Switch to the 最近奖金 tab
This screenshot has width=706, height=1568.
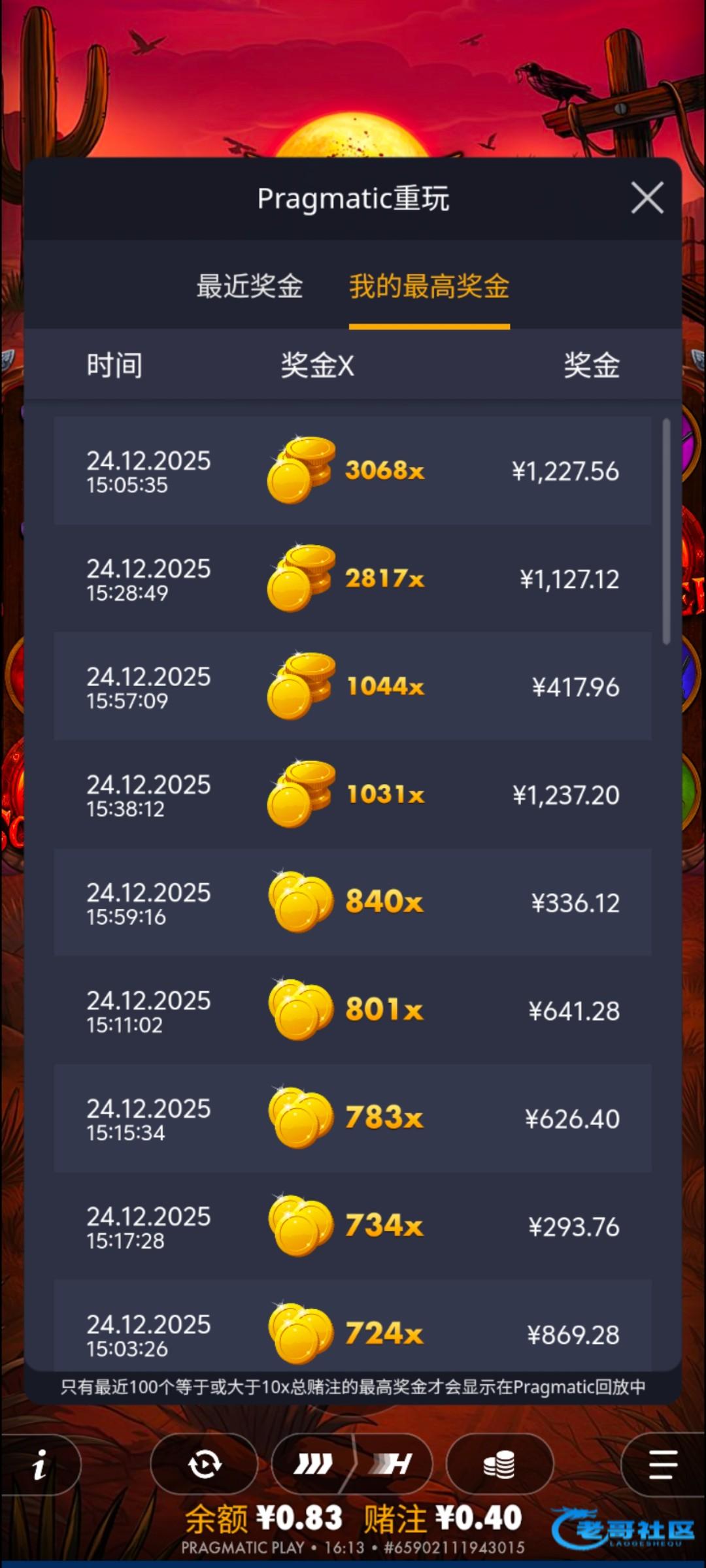click(249, 286)
